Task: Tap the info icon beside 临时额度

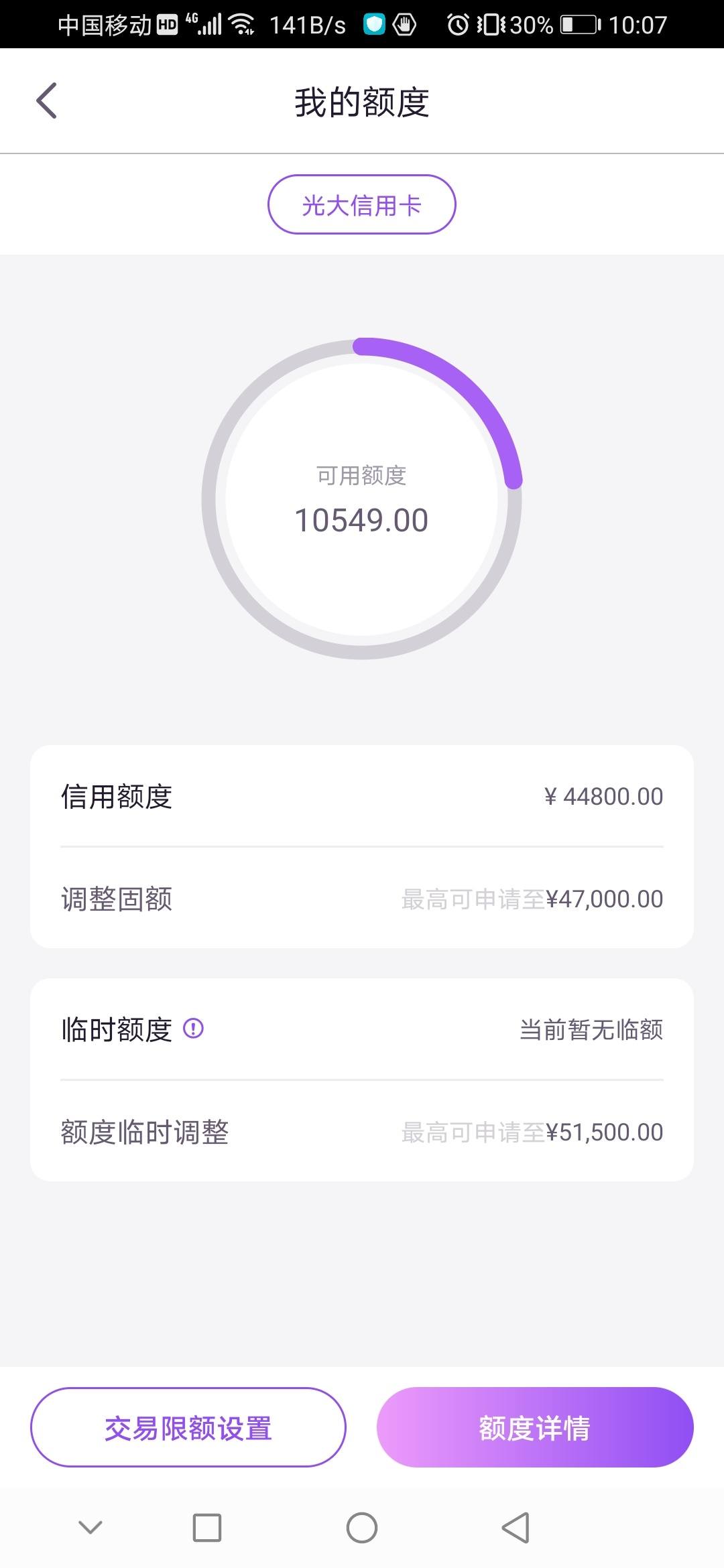Action: [193, 1028]
